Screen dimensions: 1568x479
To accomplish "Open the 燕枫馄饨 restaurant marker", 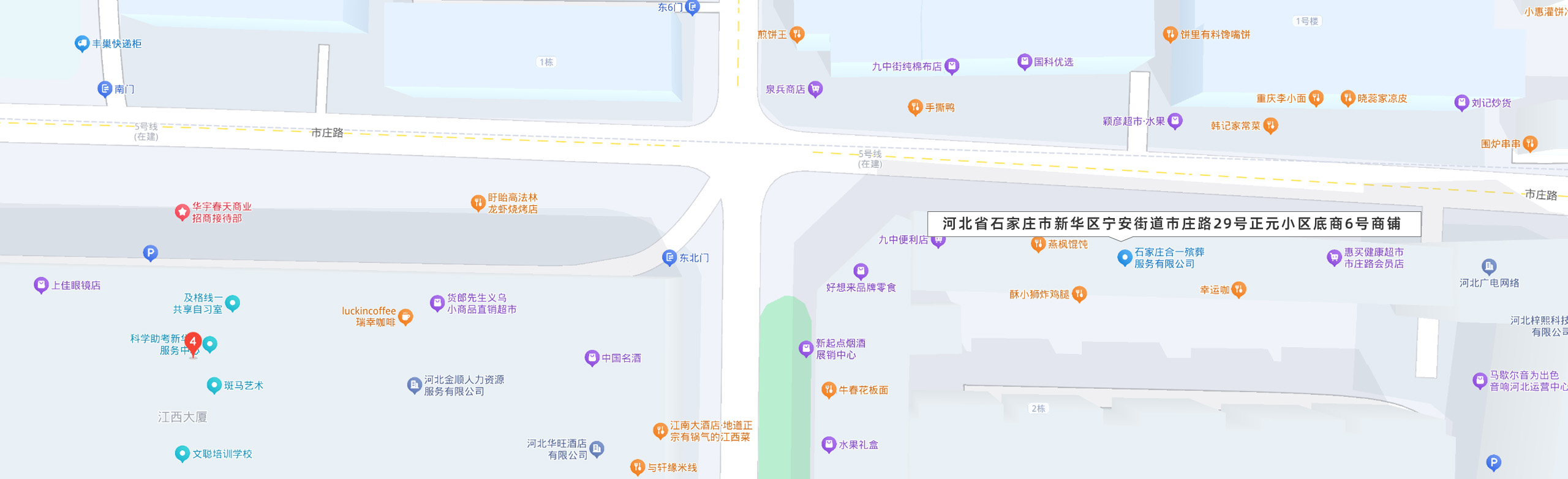I will pyautogui.click(x=1038, y=244).
